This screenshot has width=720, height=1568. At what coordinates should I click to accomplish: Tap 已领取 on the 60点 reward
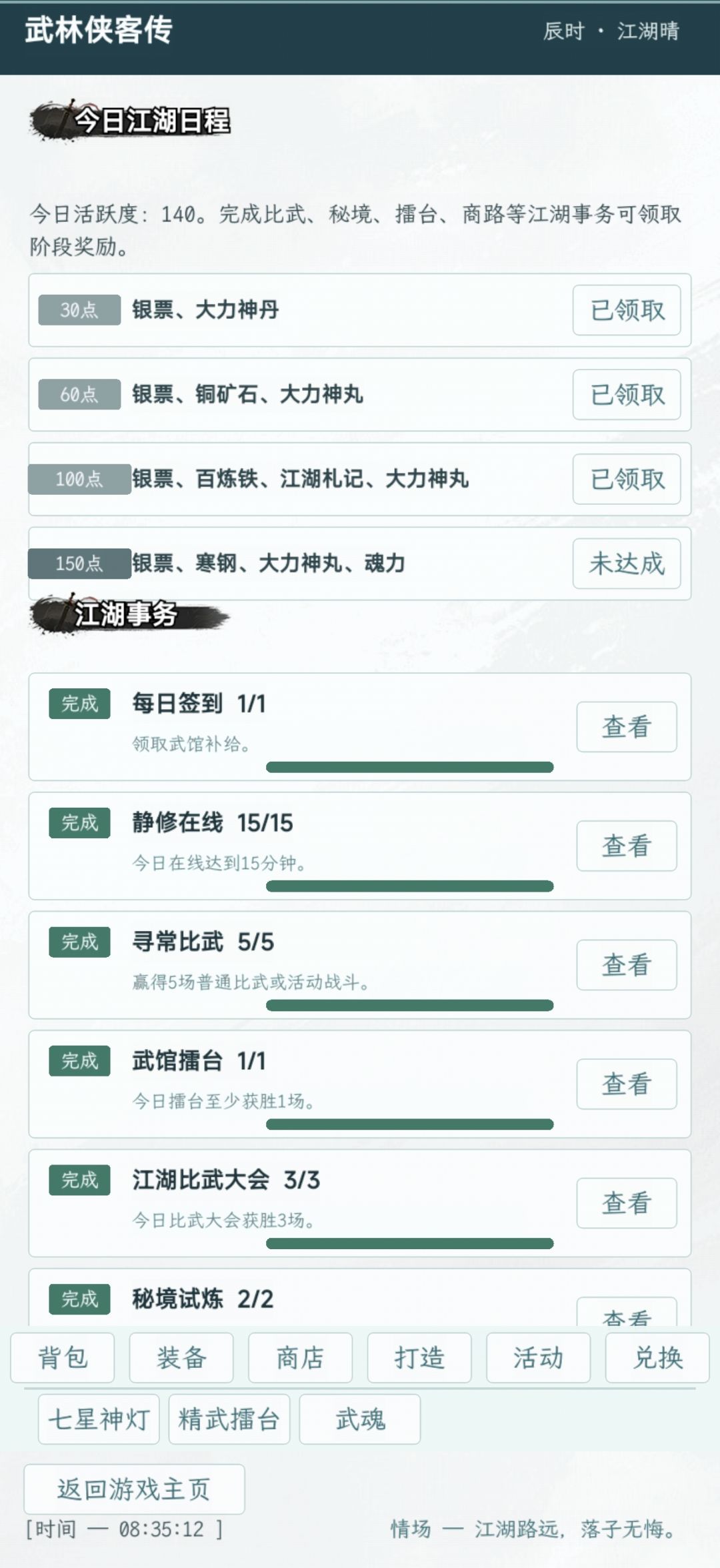627,395
